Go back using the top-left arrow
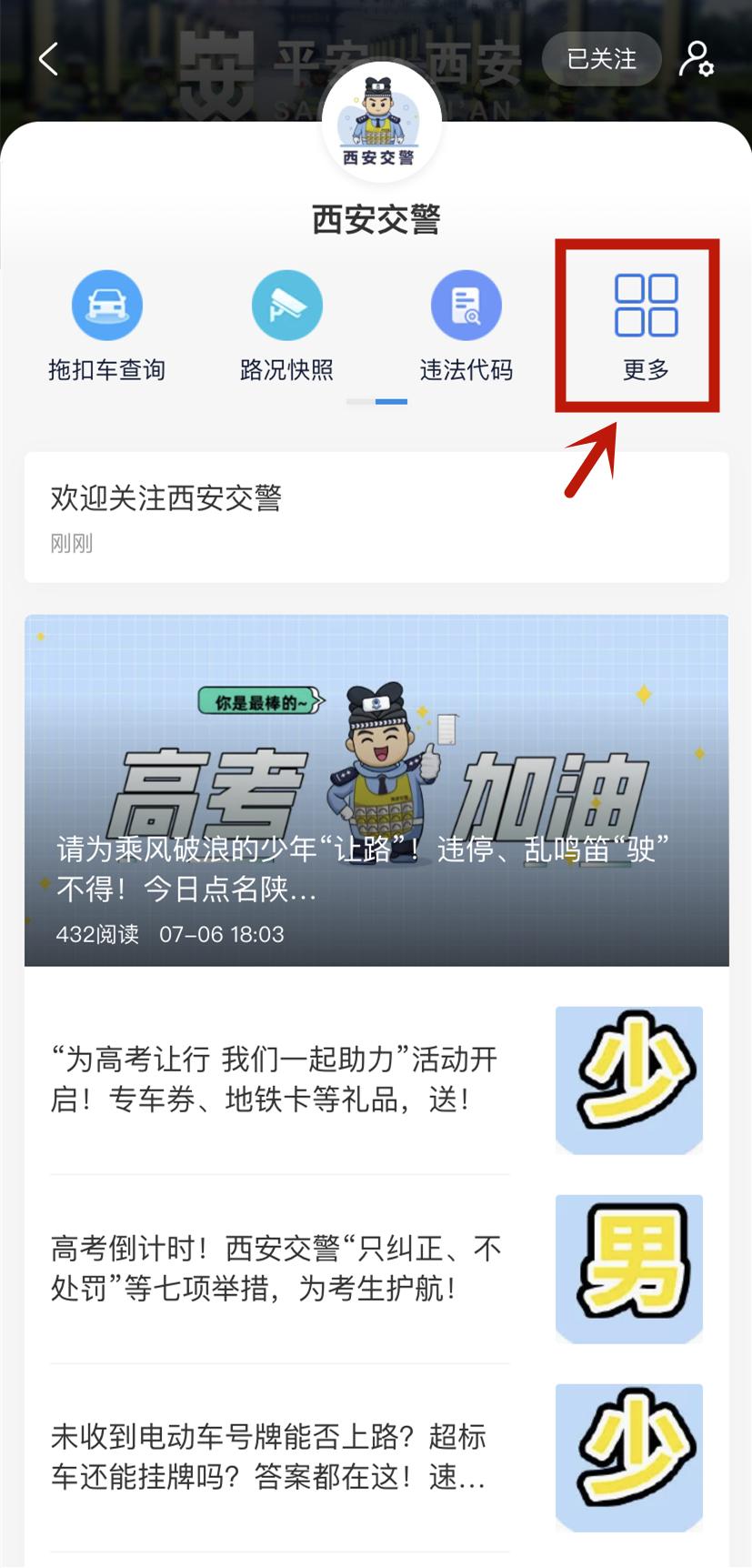Viewport: 752px width, 1568px height. coord(48,59)
